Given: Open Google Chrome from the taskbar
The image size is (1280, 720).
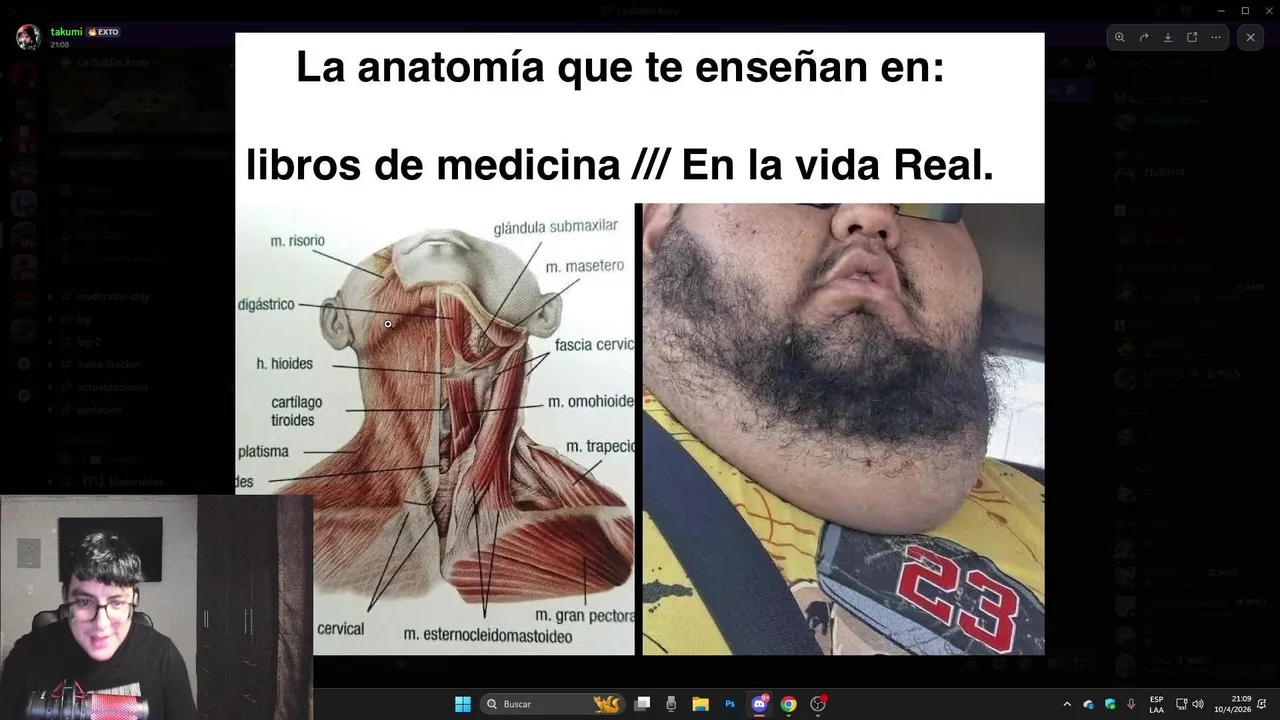Looking at the screenshot, I should (x=789, y=704).
